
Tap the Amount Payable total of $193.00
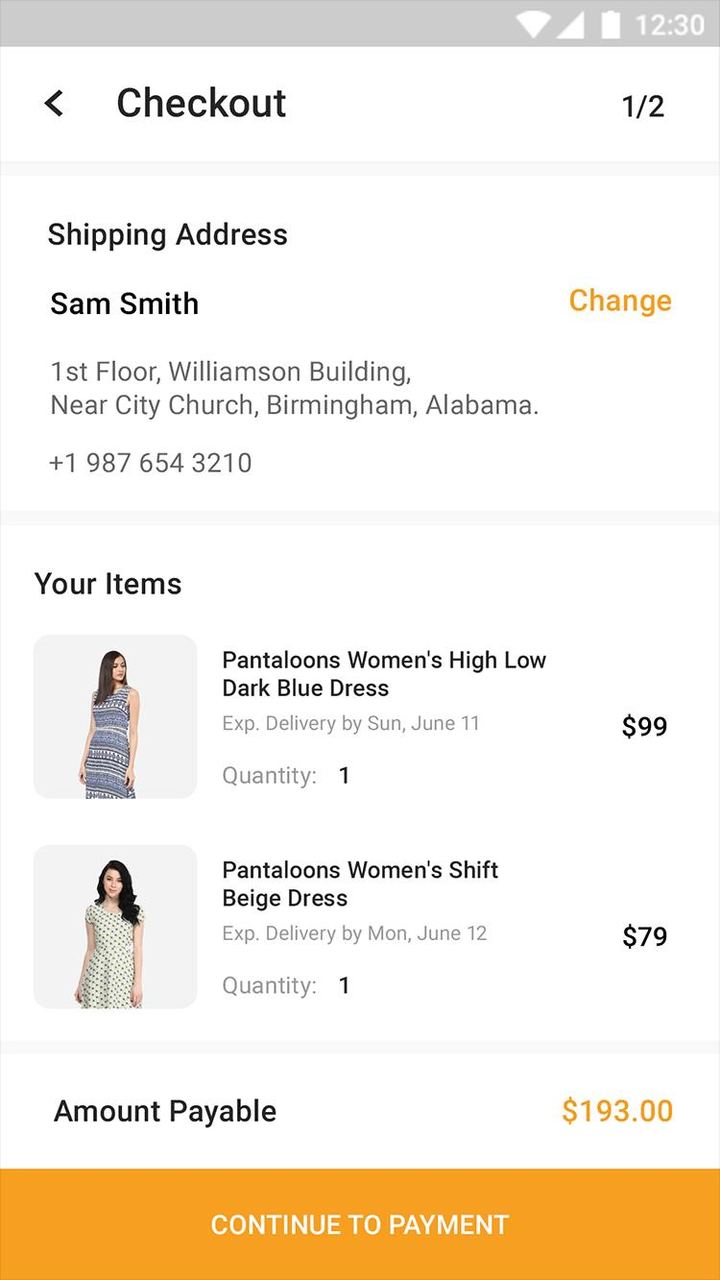tap(617, 1111)
